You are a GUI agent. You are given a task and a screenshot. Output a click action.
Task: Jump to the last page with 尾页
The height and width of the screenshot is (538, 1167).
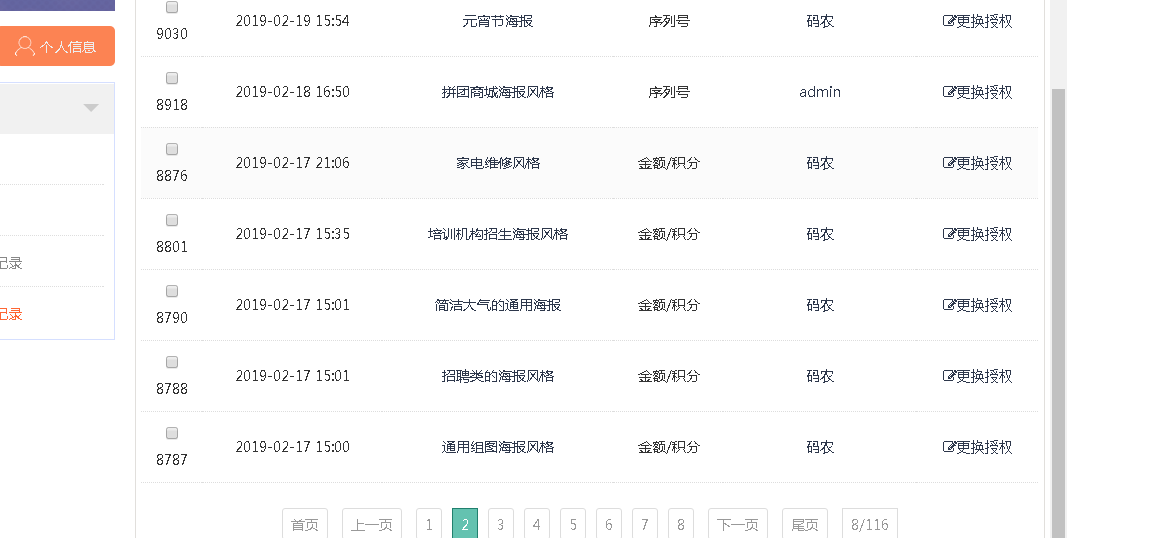point(805,524)
